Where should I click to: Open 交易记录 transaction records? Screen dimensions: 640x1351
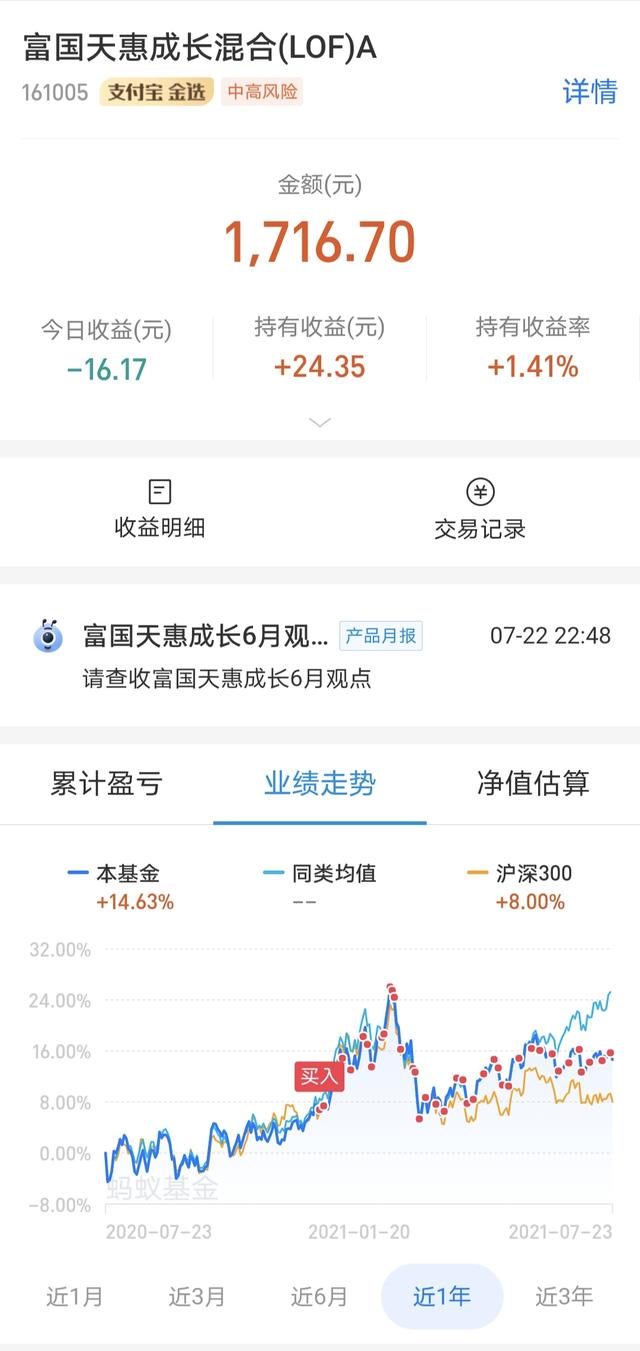[480, 509]
